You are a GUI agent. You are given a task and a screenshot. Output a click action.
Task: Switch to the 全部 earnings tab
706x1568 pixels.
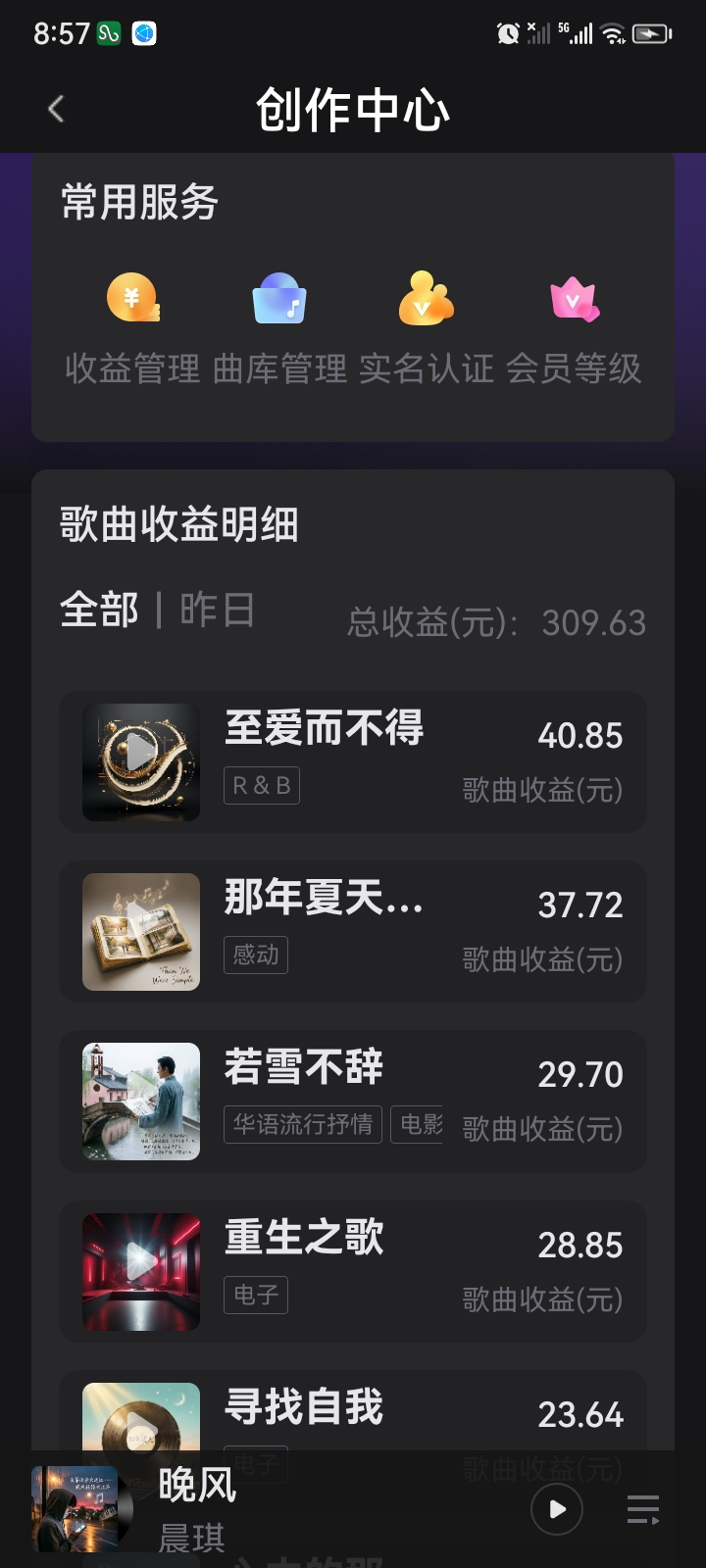click(99, 611)
